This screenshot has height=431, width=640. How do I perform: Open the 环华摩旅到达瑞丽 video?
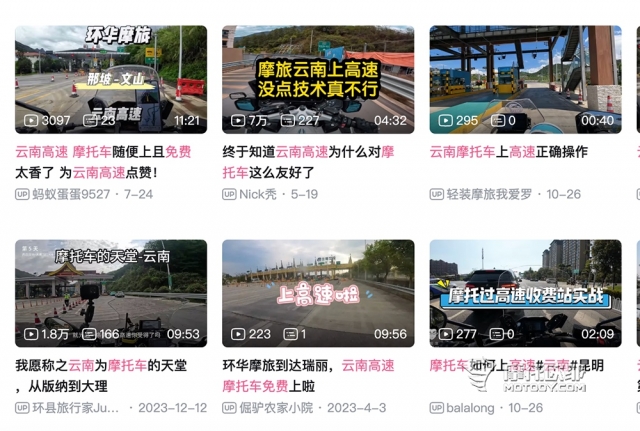318,292
